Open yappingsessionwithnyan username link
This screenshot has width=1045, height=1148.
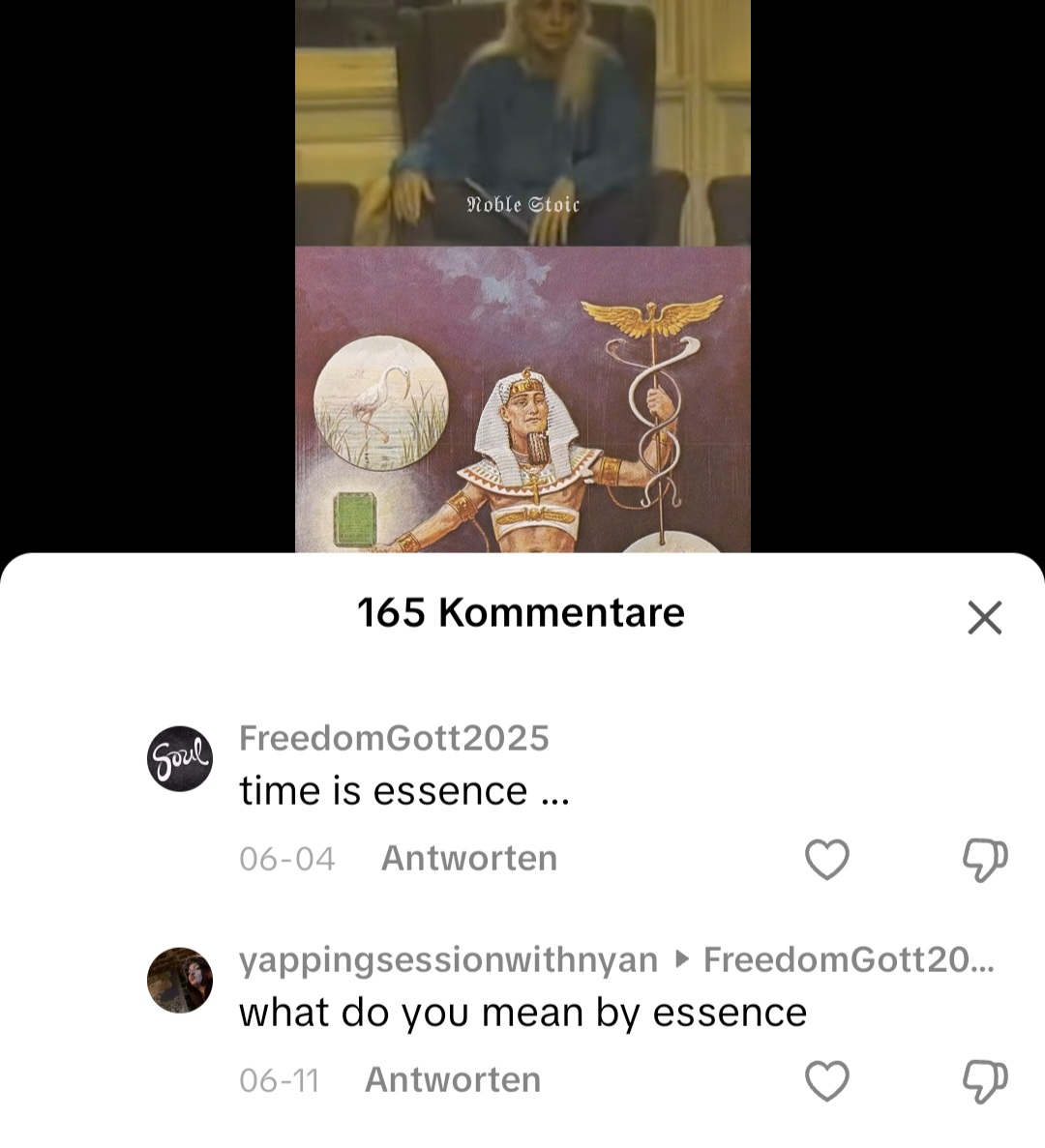click(x=448, y=959)
